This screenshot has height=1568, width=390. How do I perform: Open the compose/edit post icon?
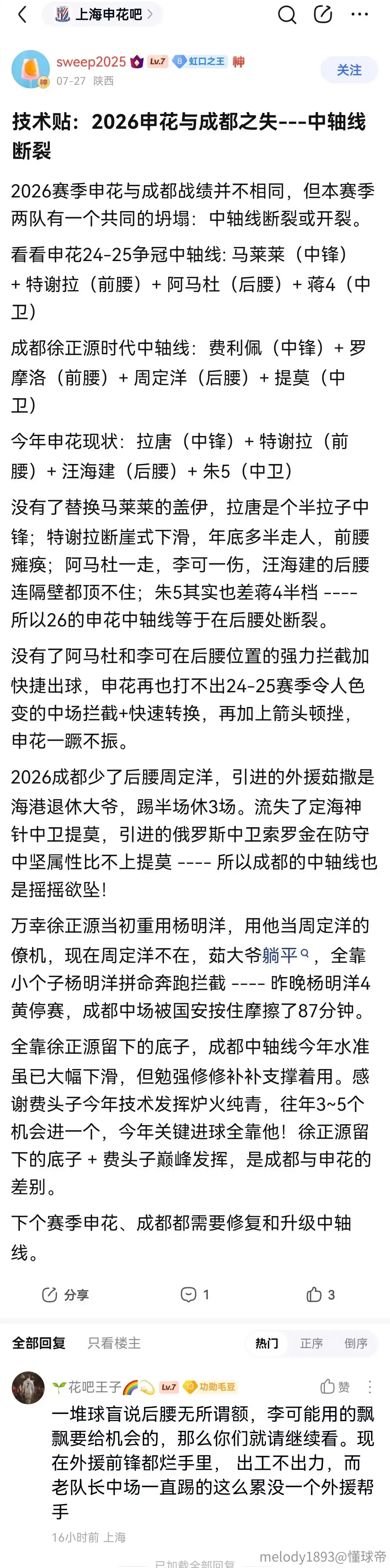322,14
